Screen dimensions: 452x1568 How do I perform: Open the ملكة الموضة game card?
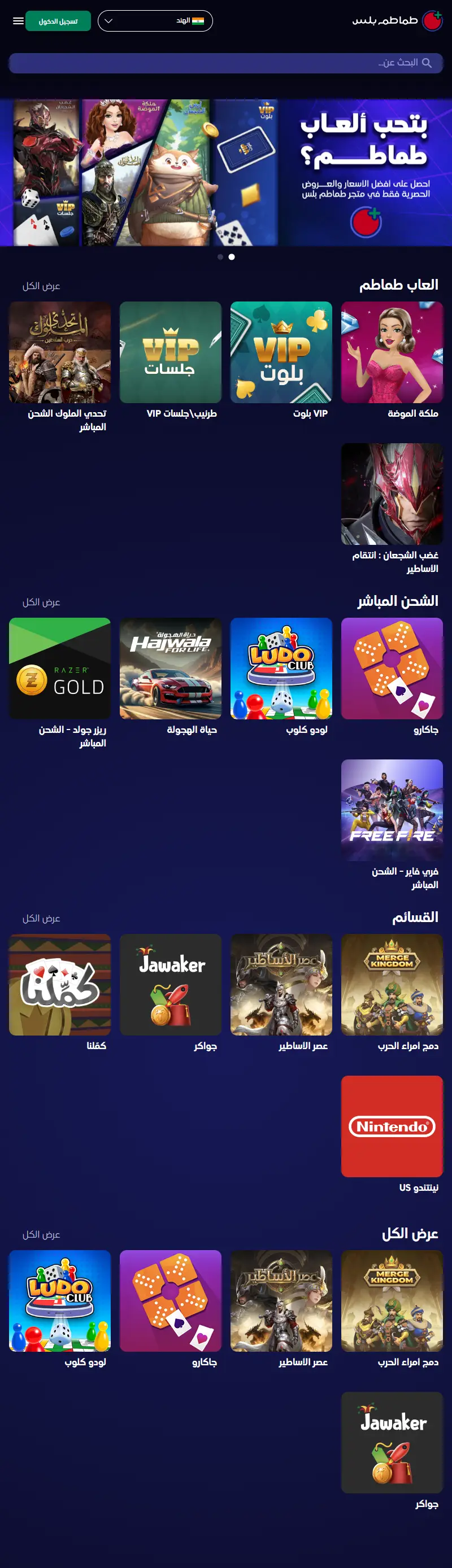pyautogui.click(x=392, y=352)
